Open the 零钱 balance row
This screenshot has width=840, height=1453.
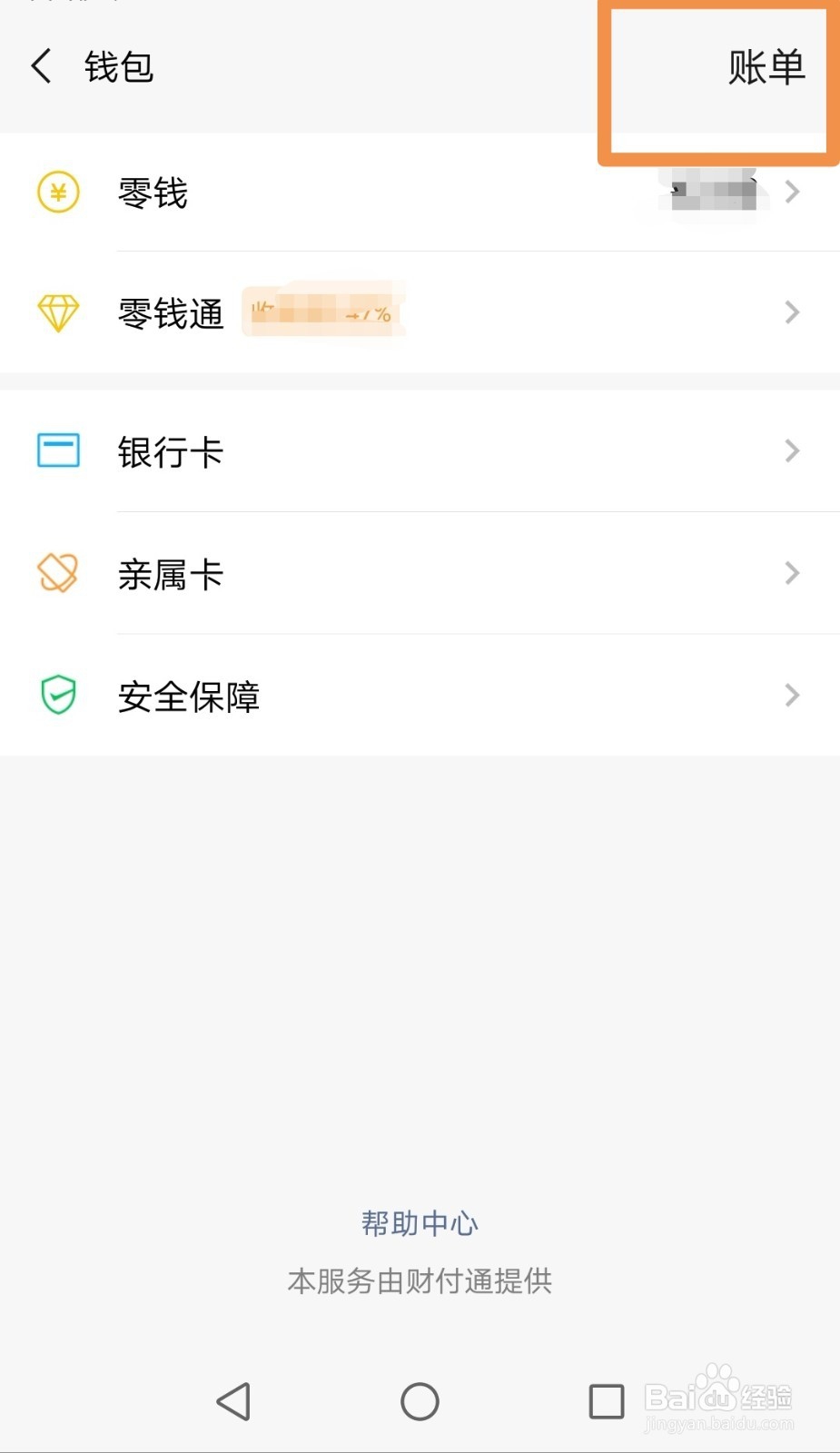pyautogui.click(x=420, y=193)
